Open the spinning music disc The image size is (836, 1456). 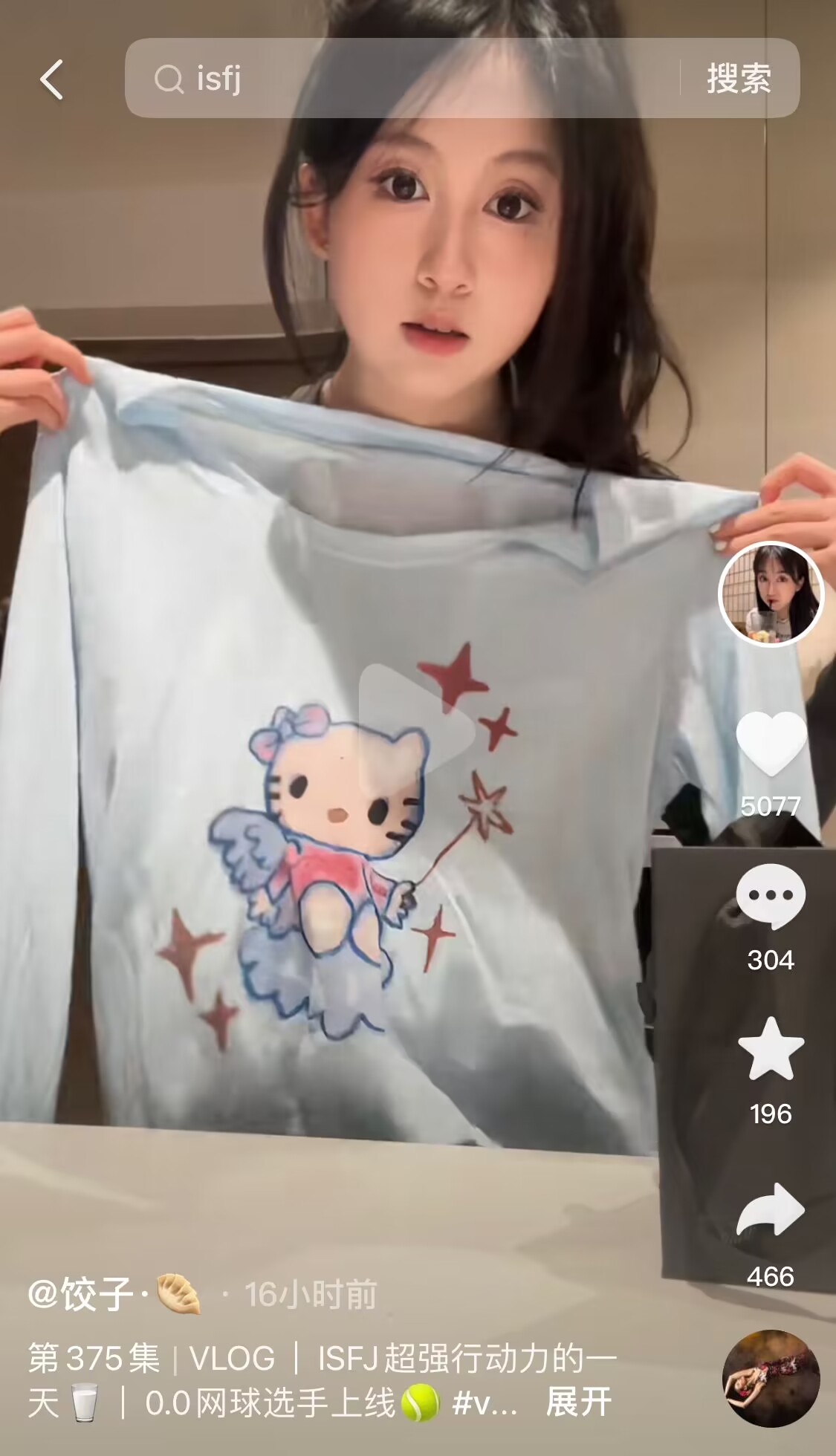771,1378
